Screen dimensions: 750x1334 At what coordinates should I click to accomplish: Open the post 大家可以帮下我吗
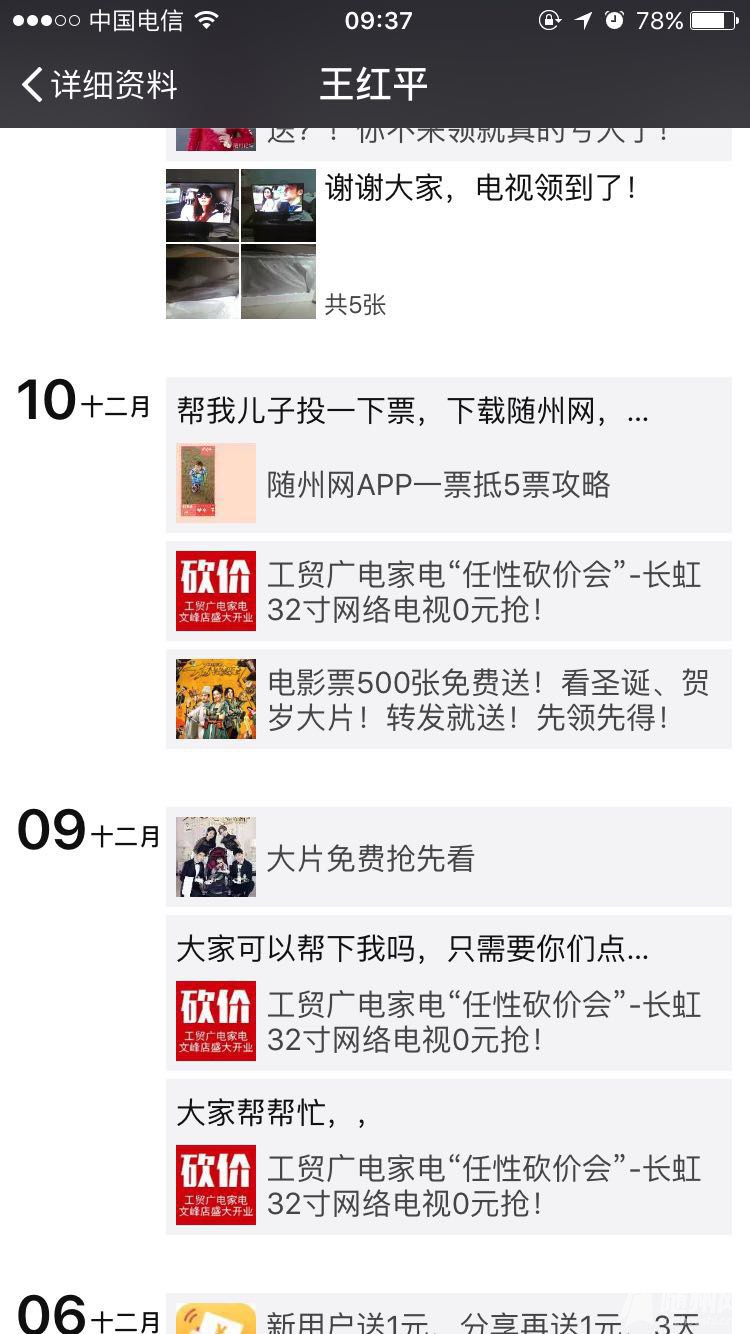click(412, 949)
